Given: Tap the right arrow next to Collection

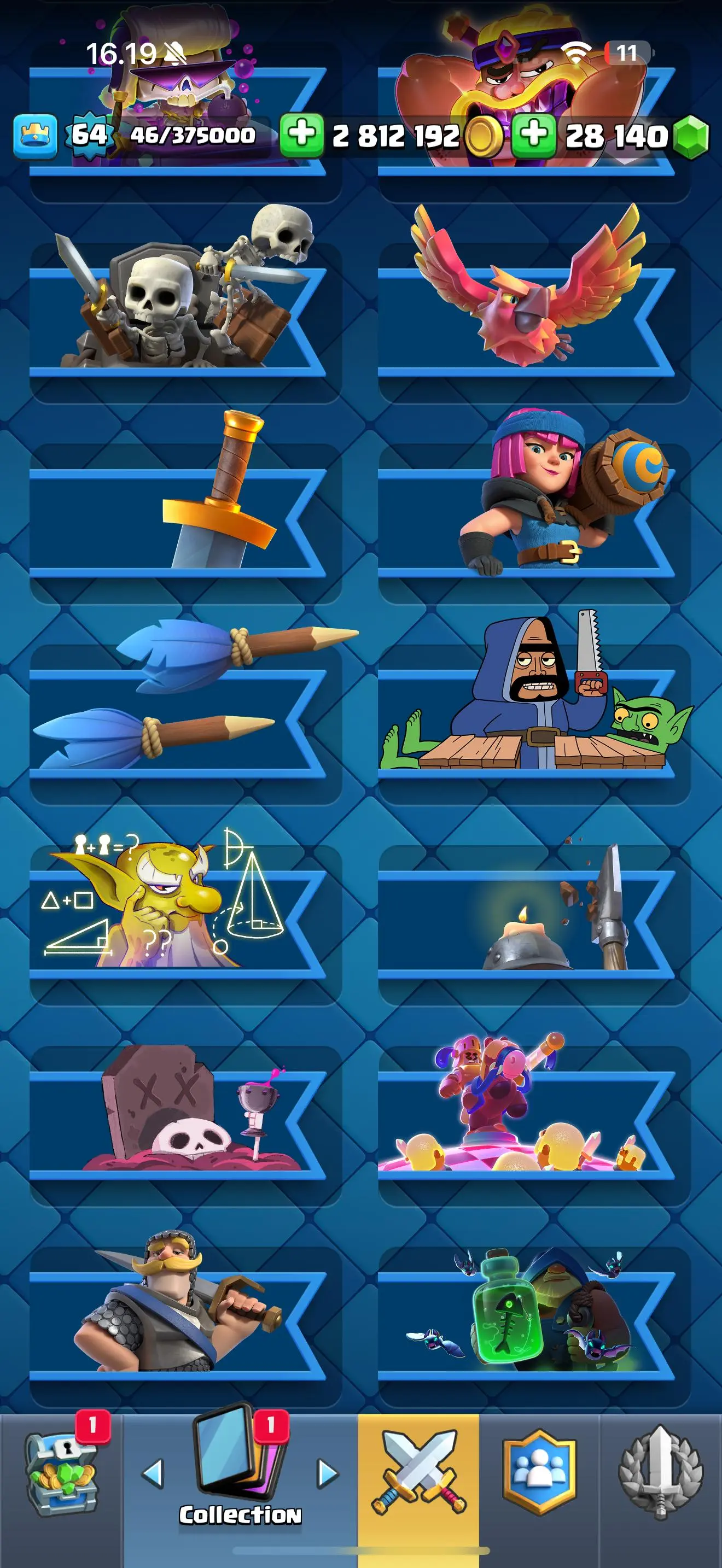Looking at the screenshot, I should point(328,1473).
